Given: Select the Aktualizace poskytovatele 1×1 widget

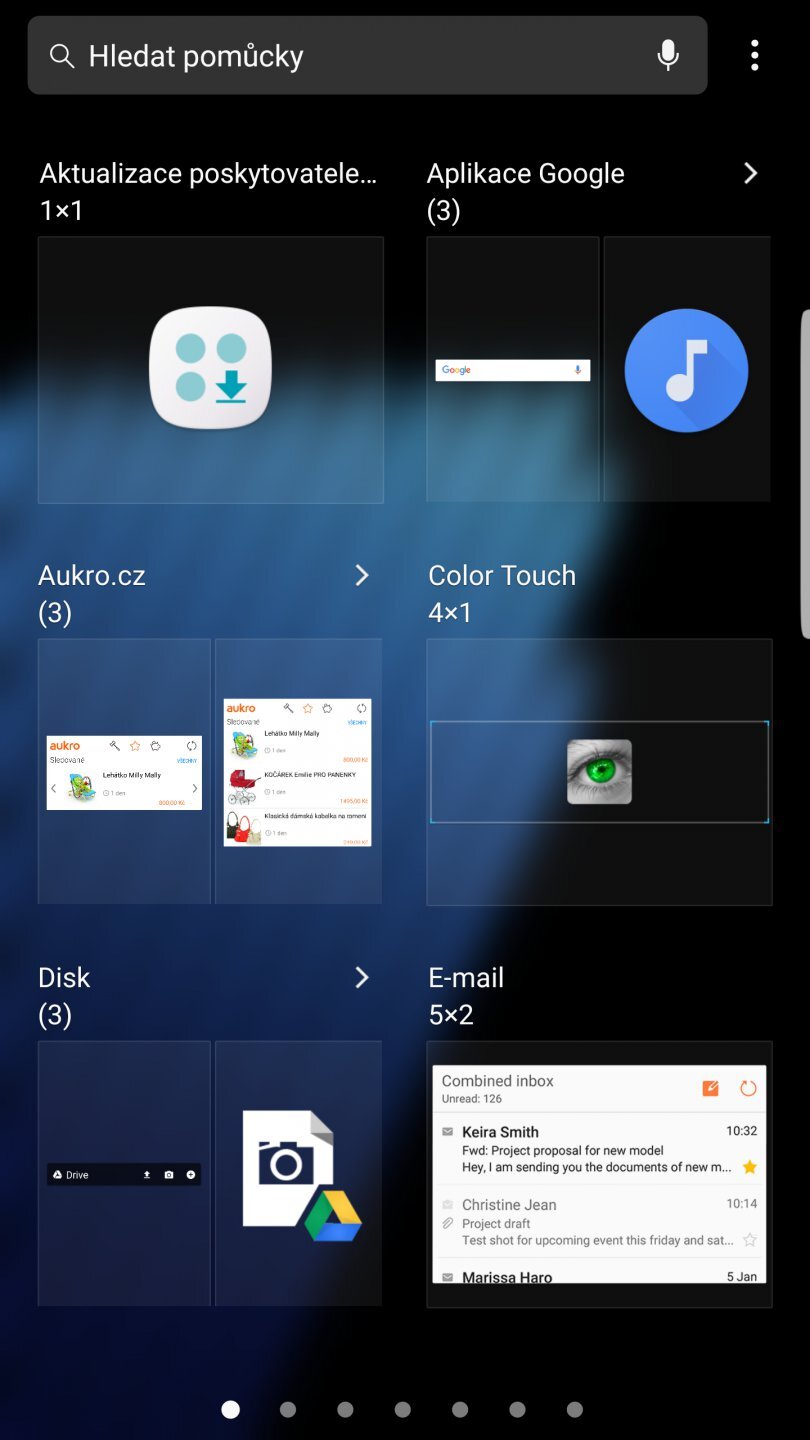Looking at the screenshot, I should 211,370.
